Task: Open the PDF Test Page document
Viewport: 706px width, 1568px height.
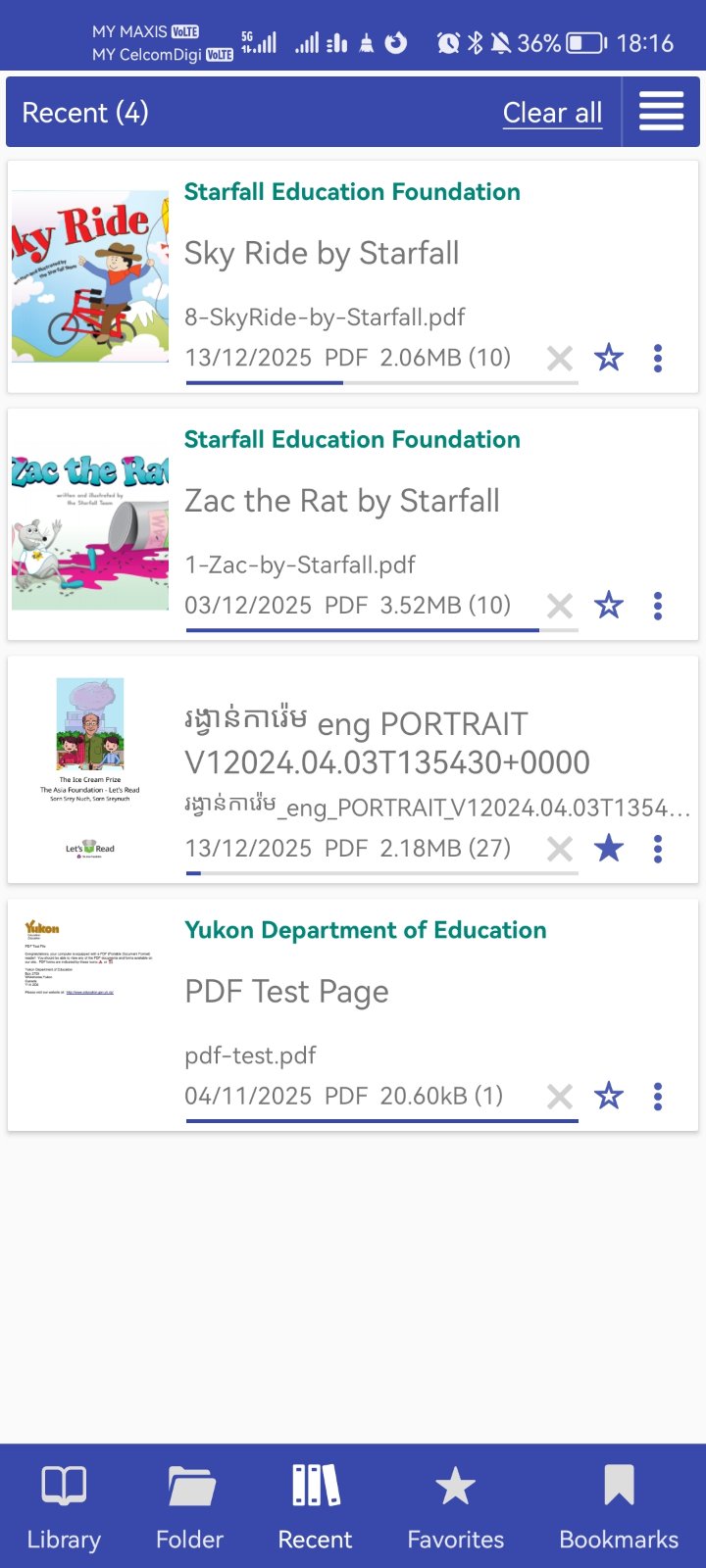Action: click(x=286, y=992)
